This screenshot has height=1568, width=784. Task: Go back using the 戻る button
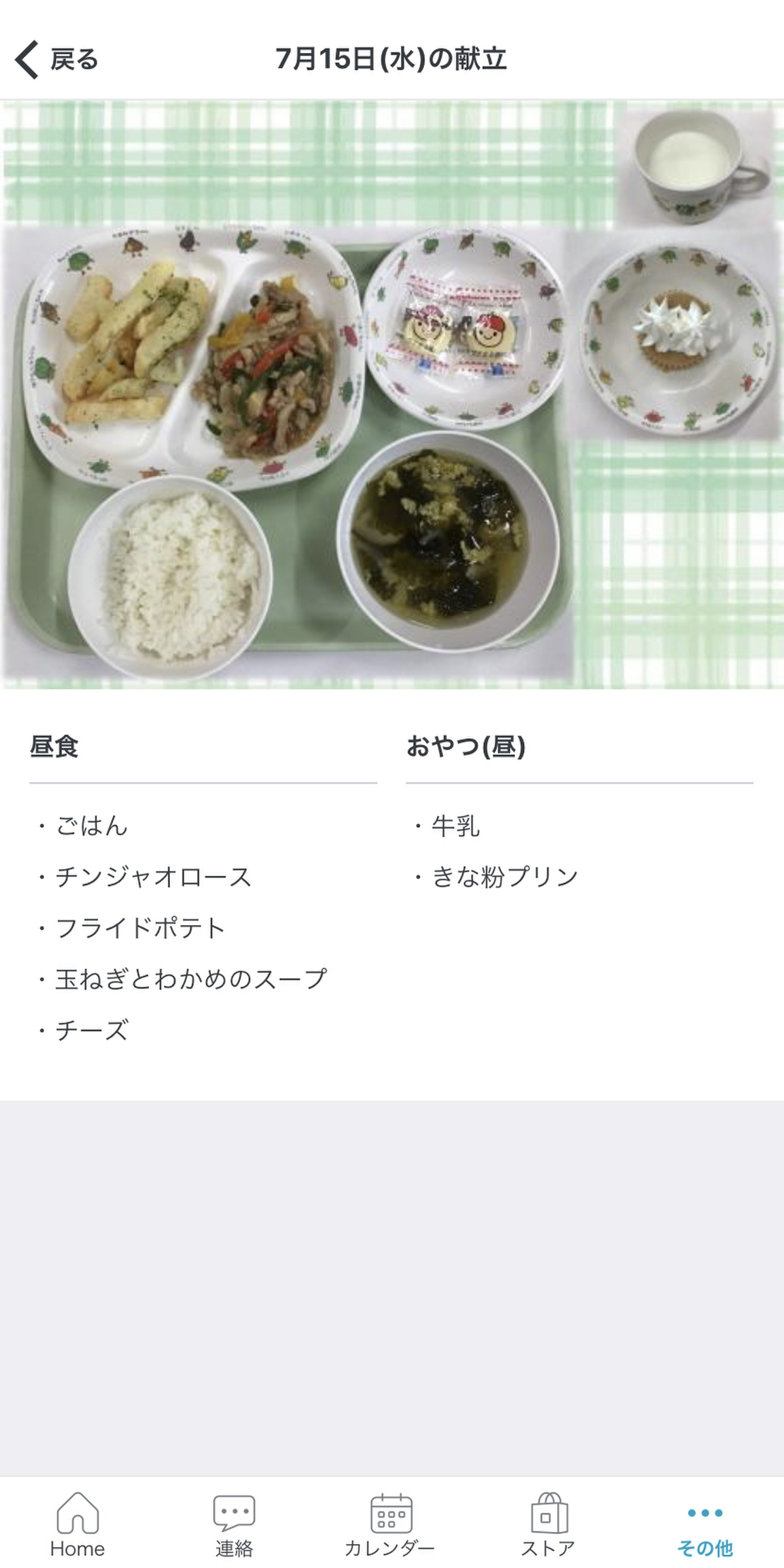[x=57, y=59]
